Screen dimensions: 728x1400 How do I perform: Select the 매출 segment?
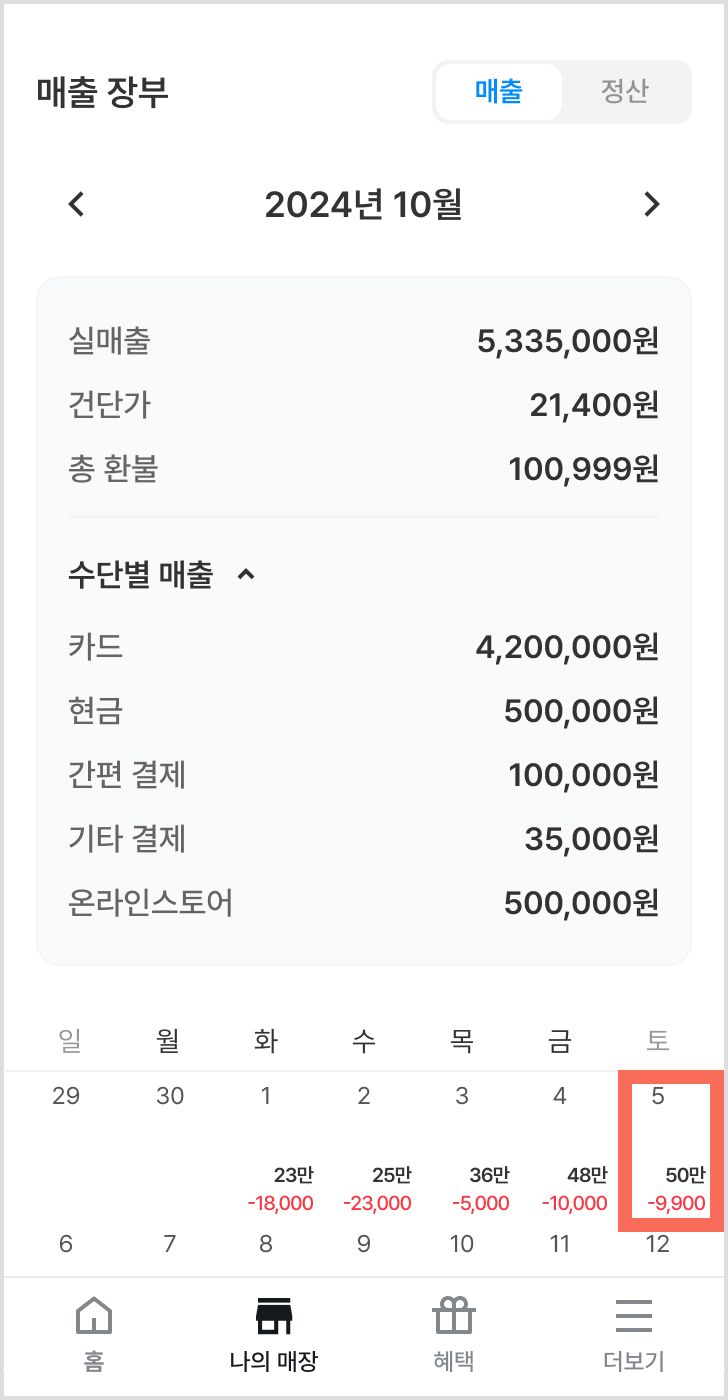(x=499, y=92)
